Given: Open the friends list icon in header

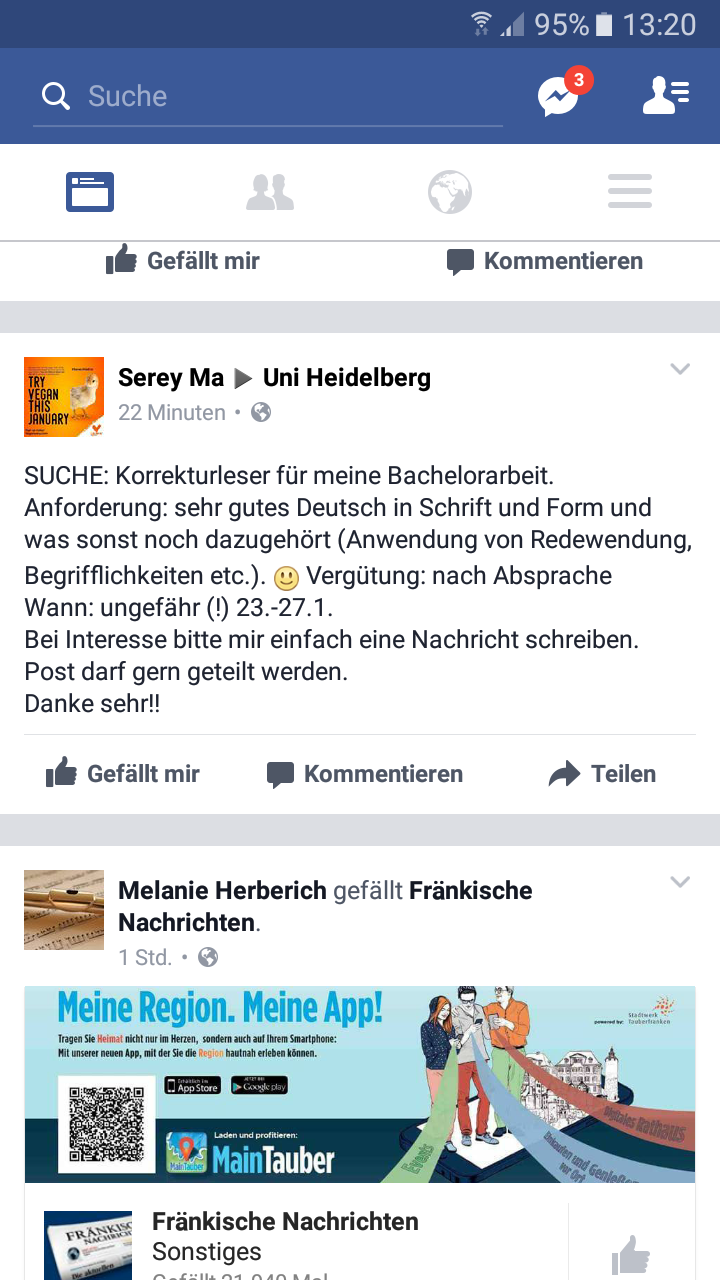Looking at the screenshot, I should pyautogui.click(x=666, y=97).
